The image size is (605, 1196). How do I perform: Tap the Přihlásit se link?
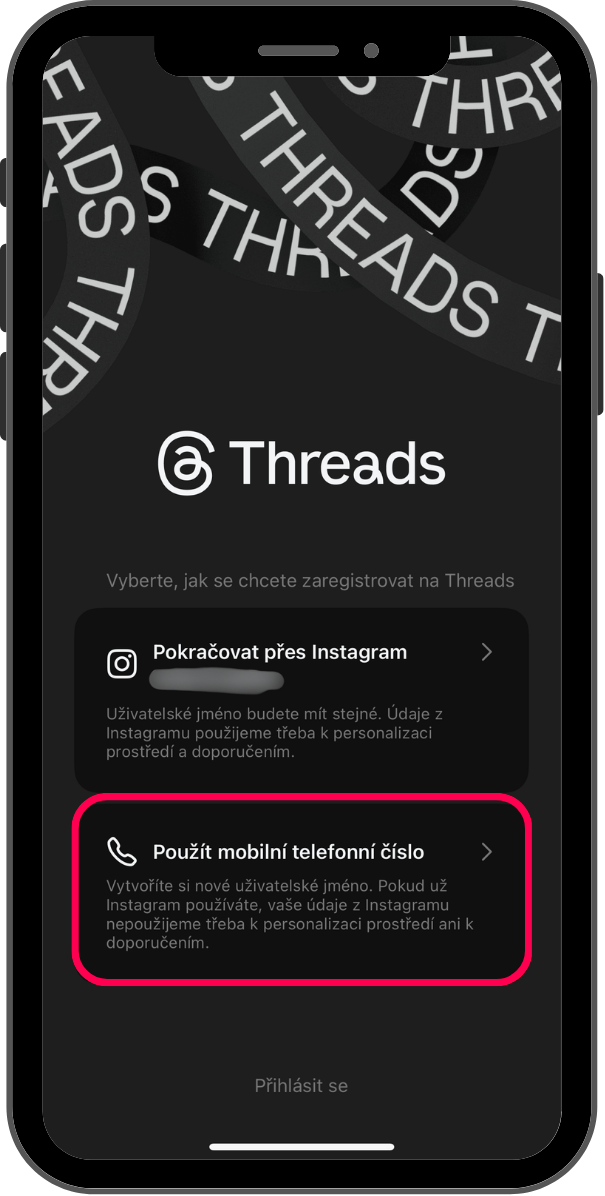(x=301, y=1085)
